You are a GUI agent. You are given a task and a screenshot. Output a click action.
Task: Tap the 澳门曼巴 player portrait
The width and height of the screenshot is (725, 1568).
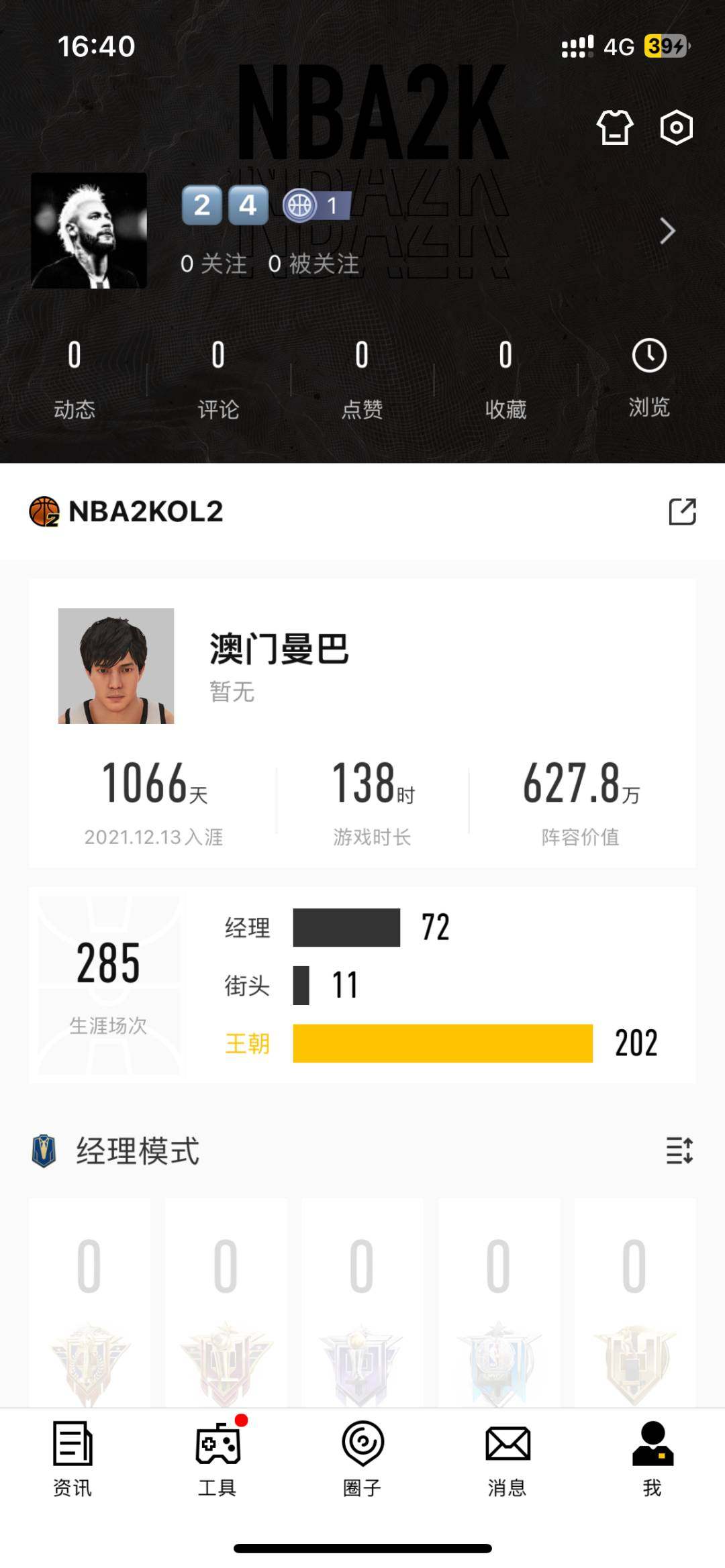click(x=116, y=666)
